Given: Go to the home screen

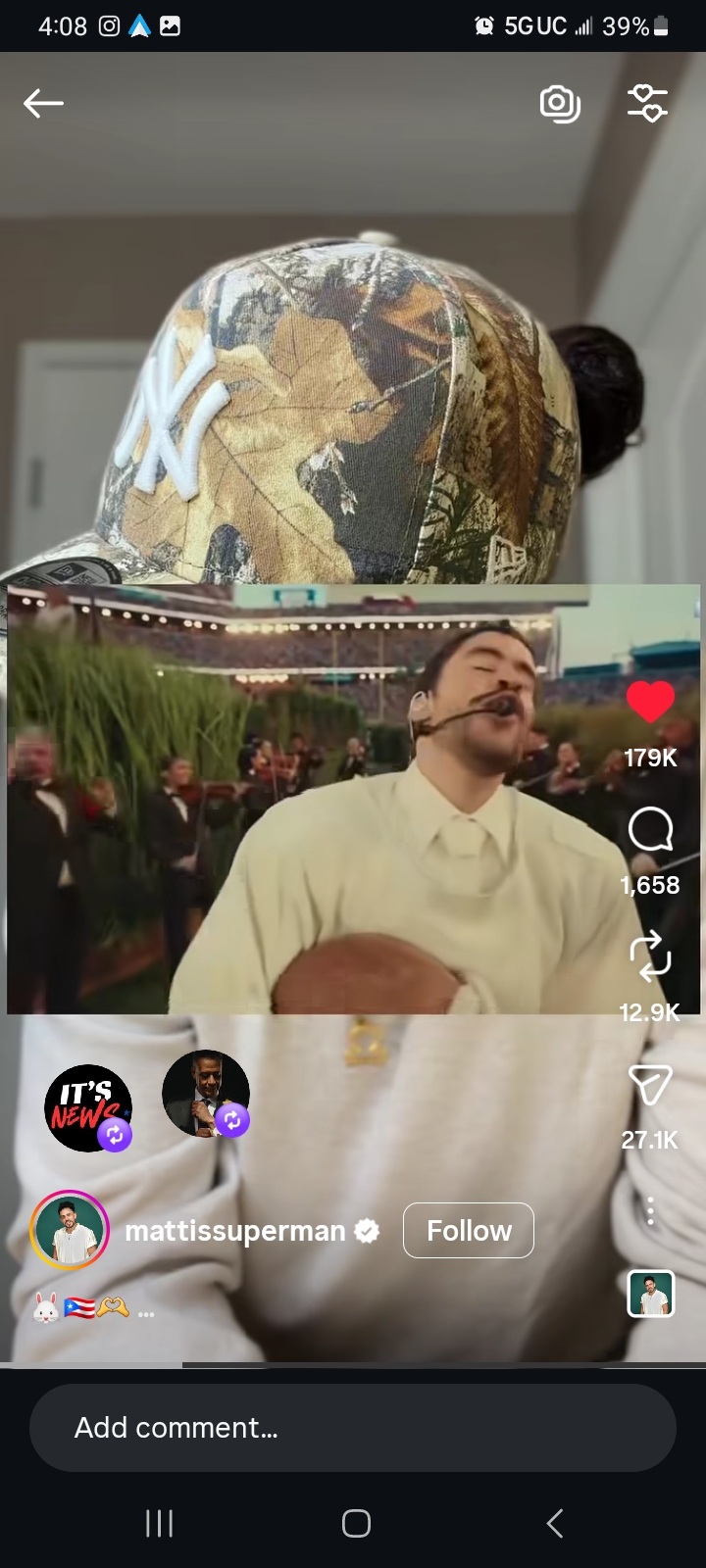Looking at the screenshot, I should pos(356,1523).
